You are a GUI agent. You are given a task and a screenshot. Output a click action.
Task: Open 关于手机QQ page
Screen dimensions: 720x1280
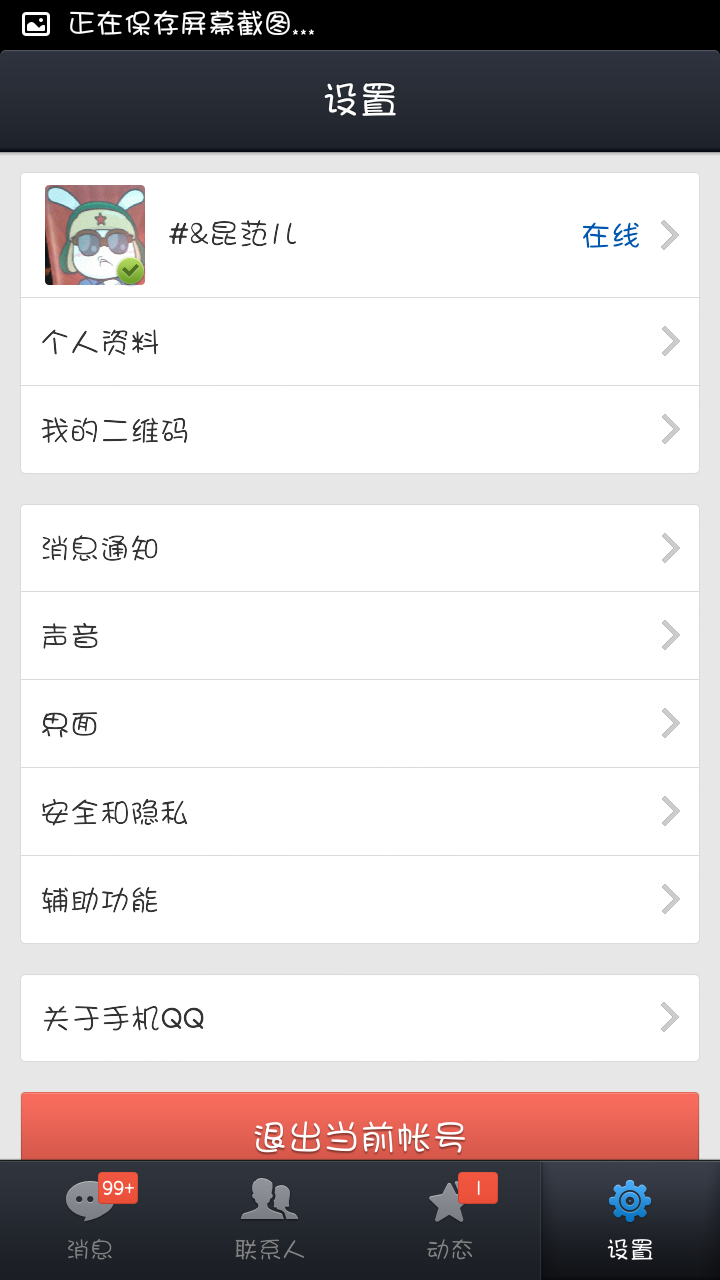360,1018
